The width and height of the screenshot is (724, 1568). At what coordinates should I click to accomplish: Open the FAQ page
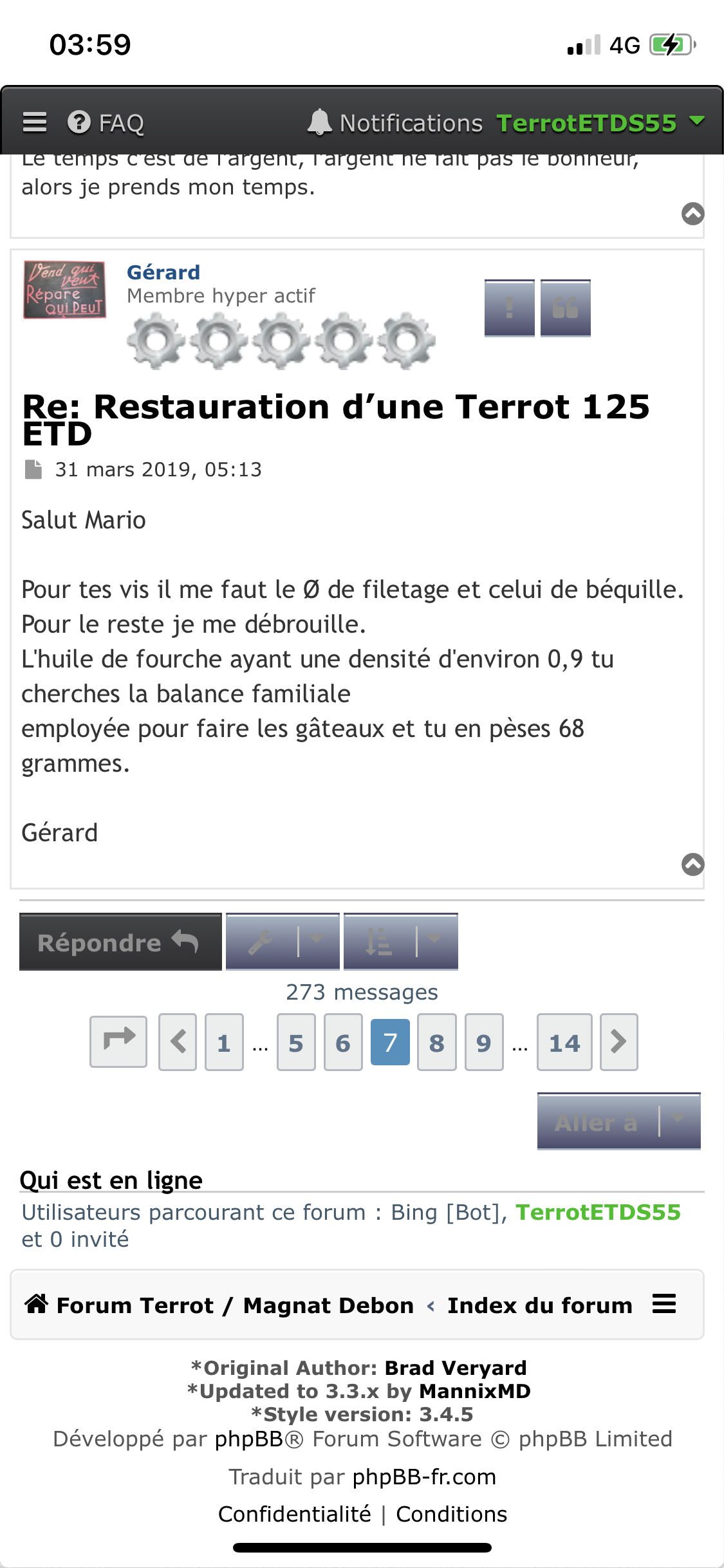106,122
